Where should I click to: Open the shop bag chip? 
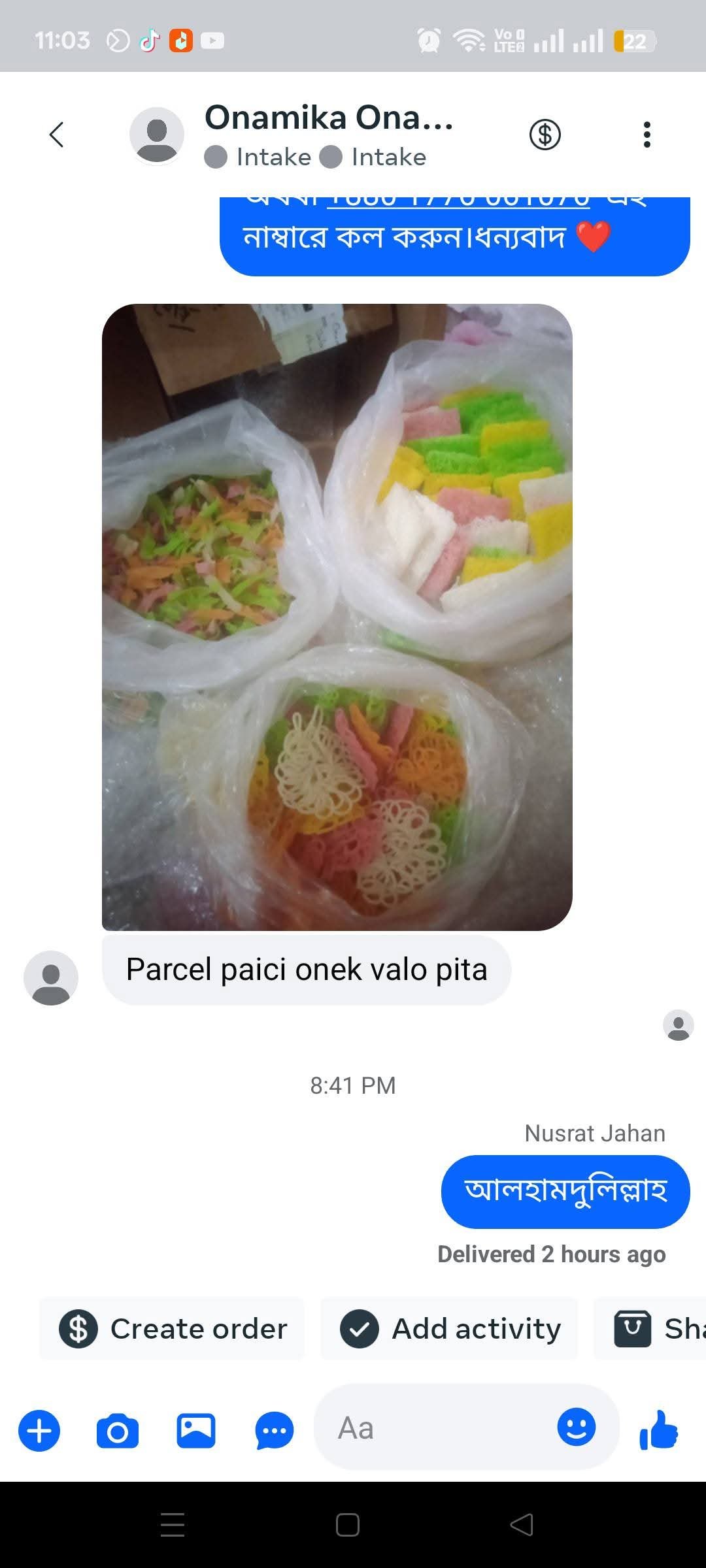[654, 1329]
